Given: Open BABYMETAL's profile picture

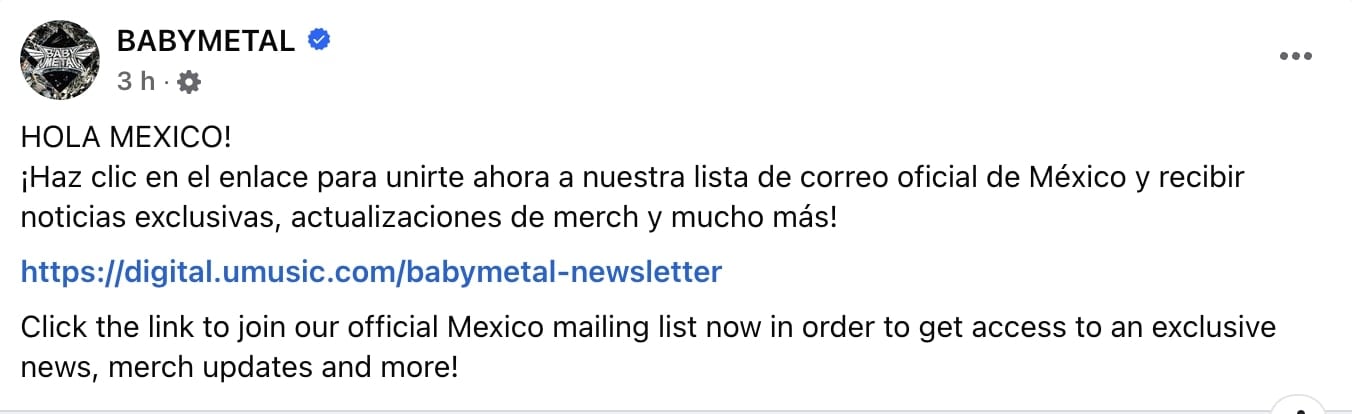Looking at the screenshot, I should pos(60,60).
